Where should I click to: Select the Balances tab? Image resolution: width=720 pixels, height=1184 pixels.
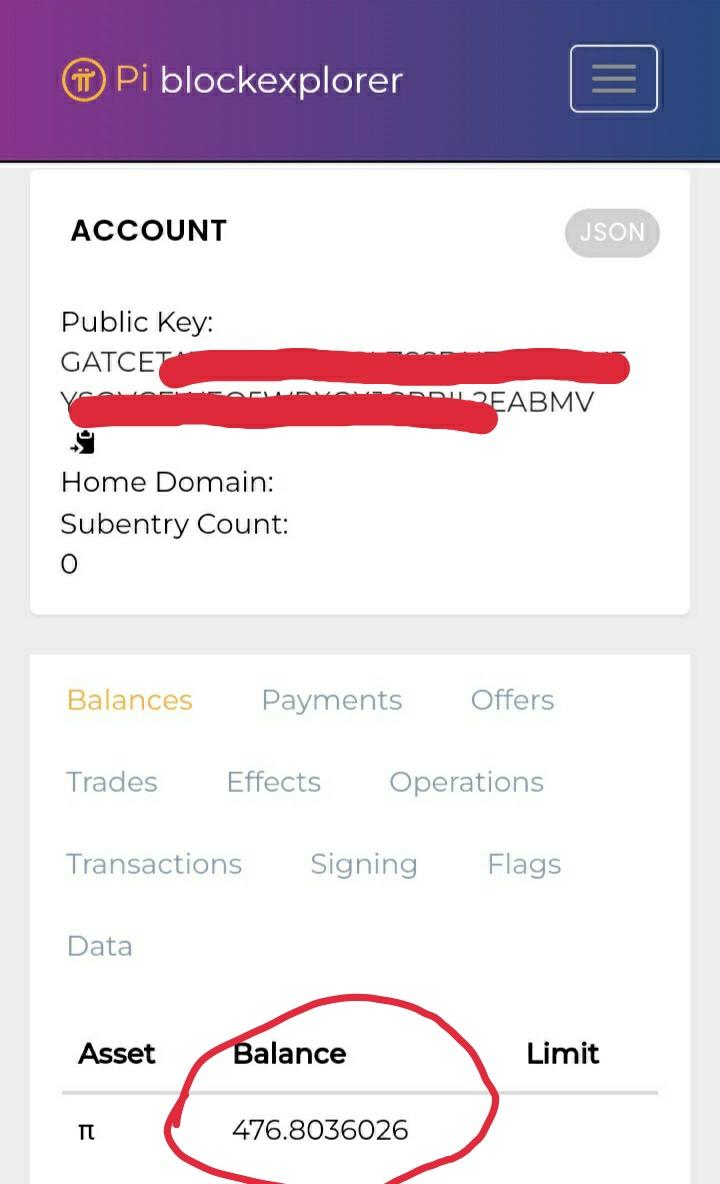(x=129, y=700)
